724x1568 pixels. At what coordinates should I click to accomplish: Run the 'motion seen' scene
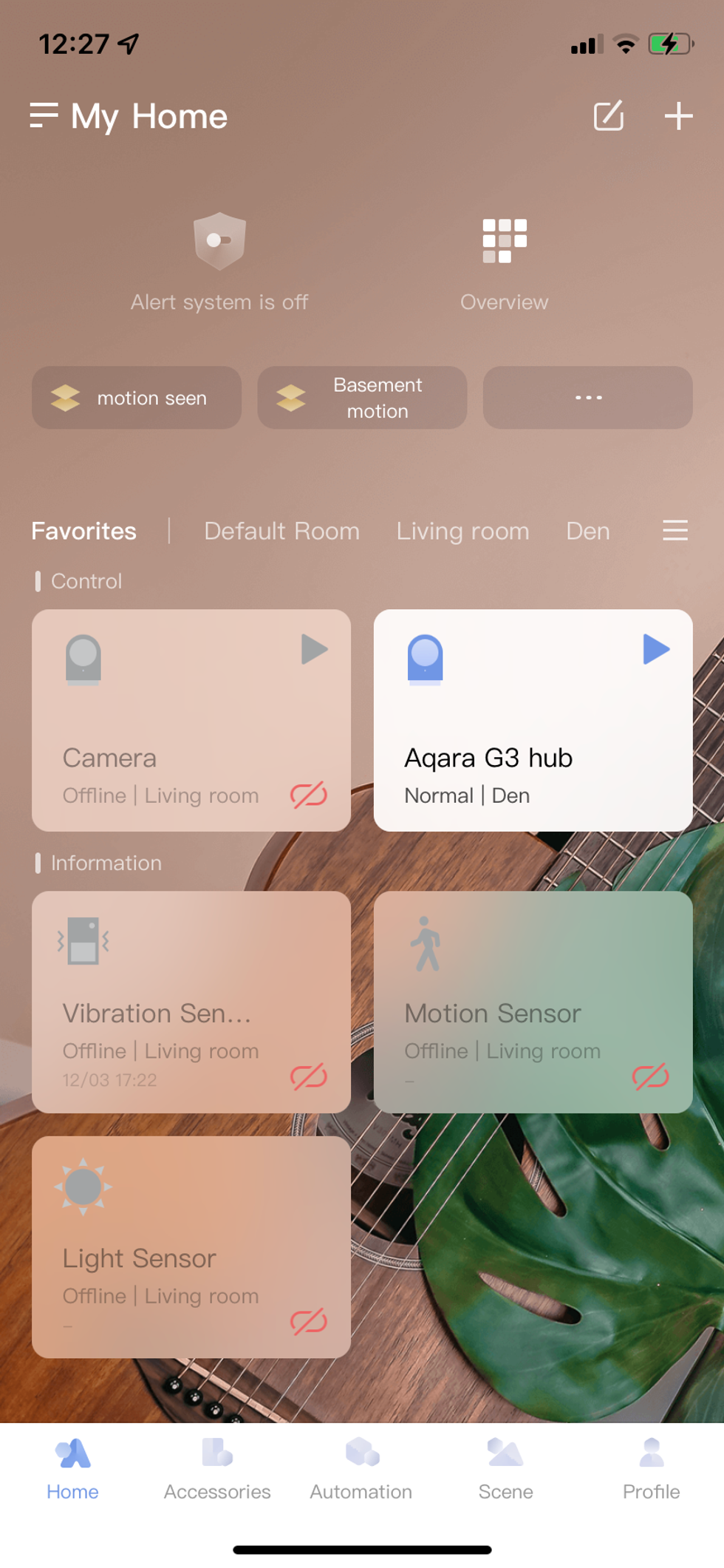tap(136, 398)
